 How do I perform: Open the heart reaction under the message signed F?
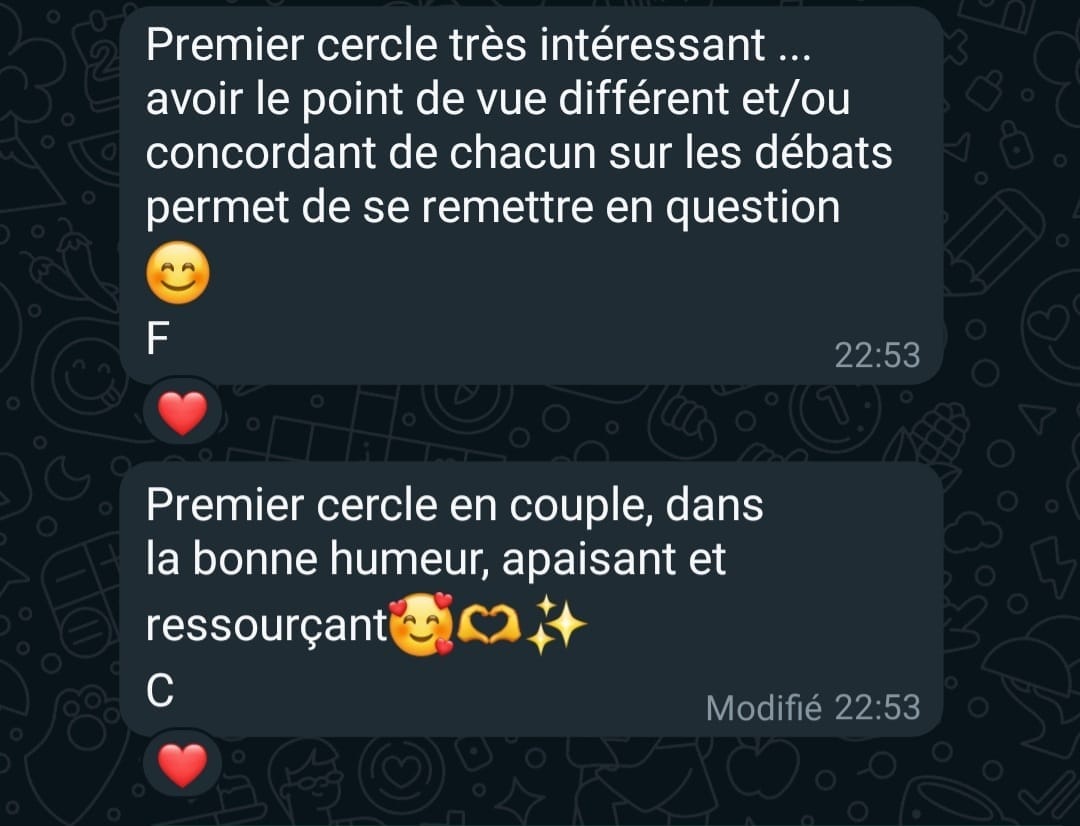pyautogui.click(x=182, y=412)
